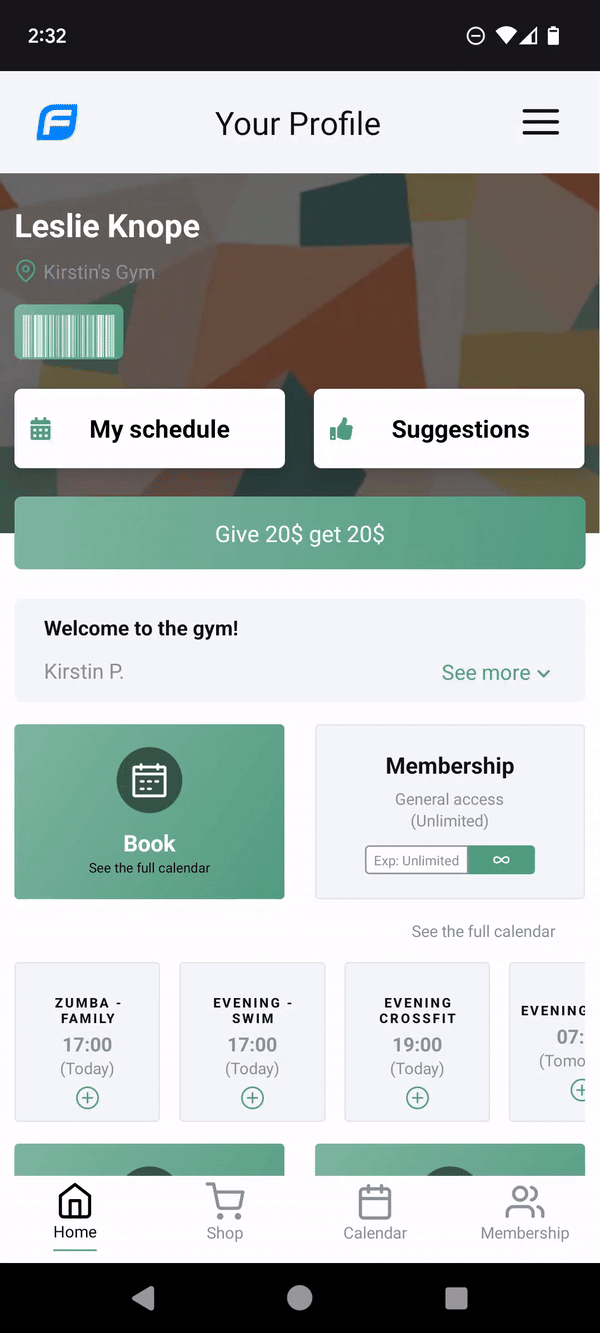The image size is (600, 1333).
Task: Switch to the Calendar tab
Action: coord(375,1212)
